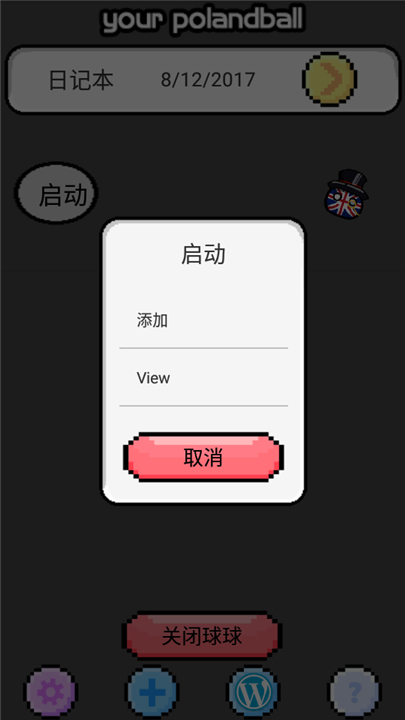Tap the 启动 oval button

click(x=56, y=193)
